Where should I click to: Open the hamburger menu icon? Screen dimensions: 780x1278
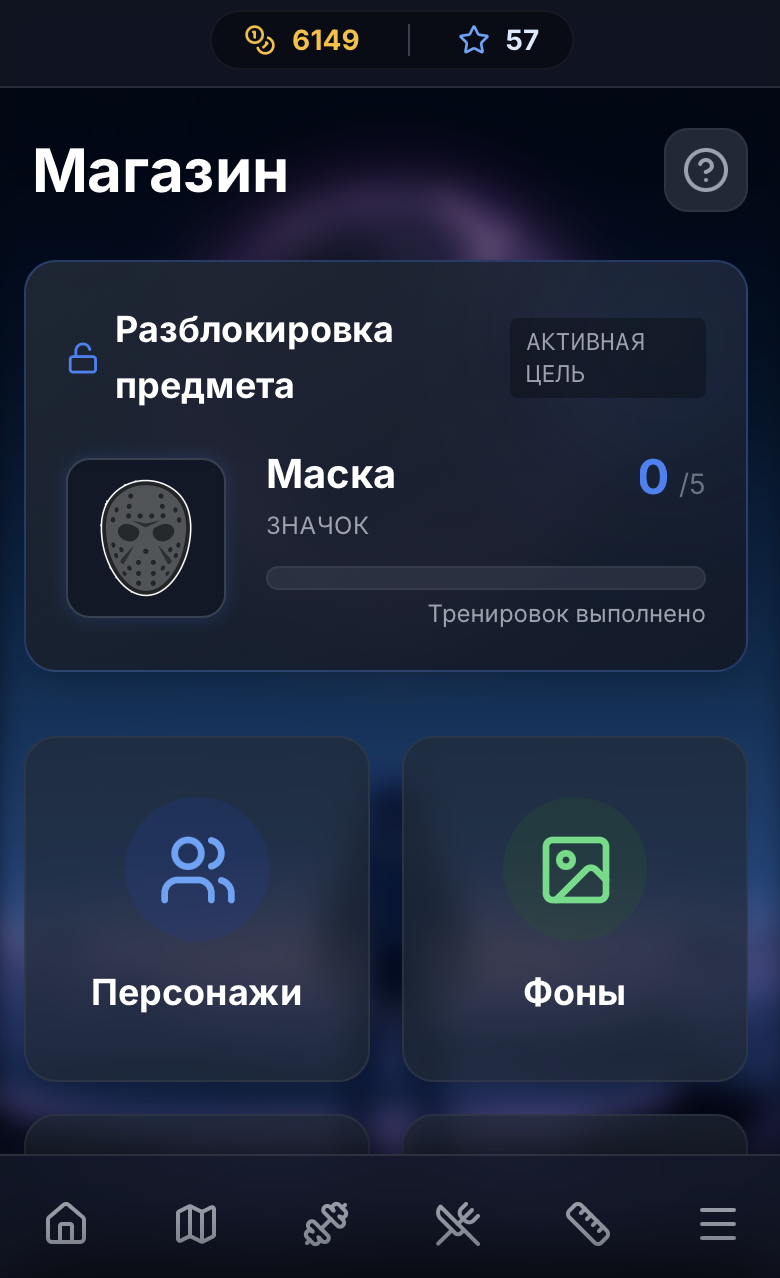pyautogui.click(x=718, y=1223)
